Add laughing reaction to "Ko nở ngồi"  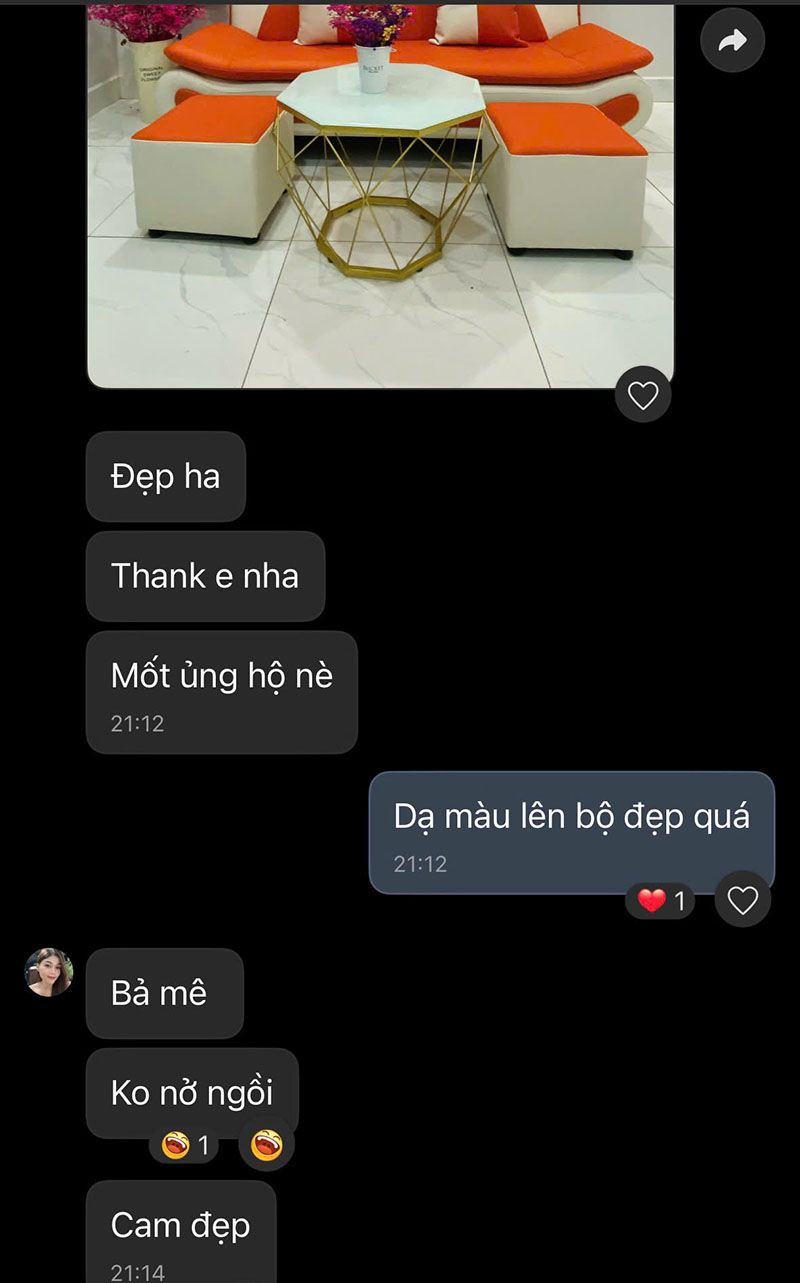click(266, 1144)
